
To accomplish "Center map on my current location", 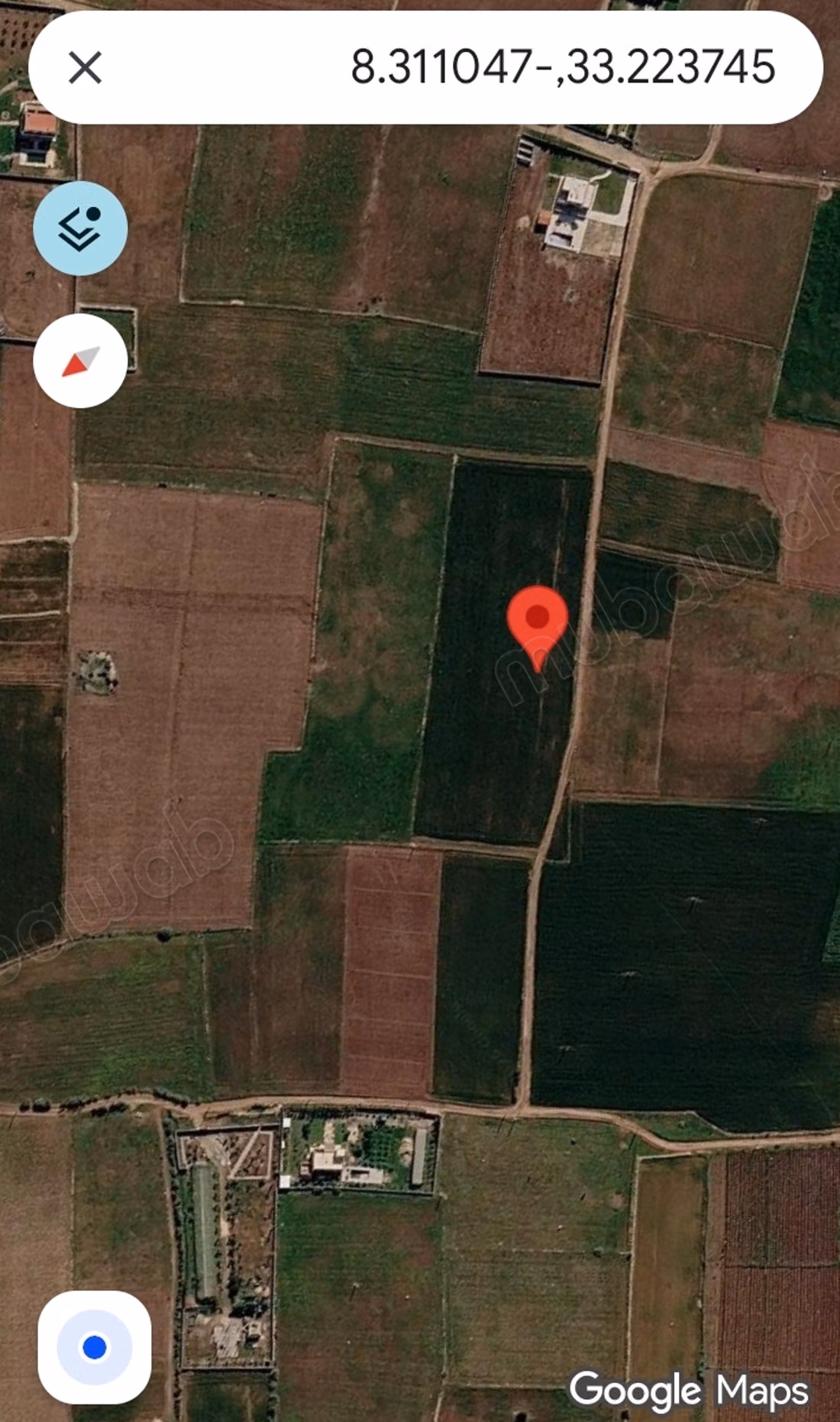I will [95, 1346].
